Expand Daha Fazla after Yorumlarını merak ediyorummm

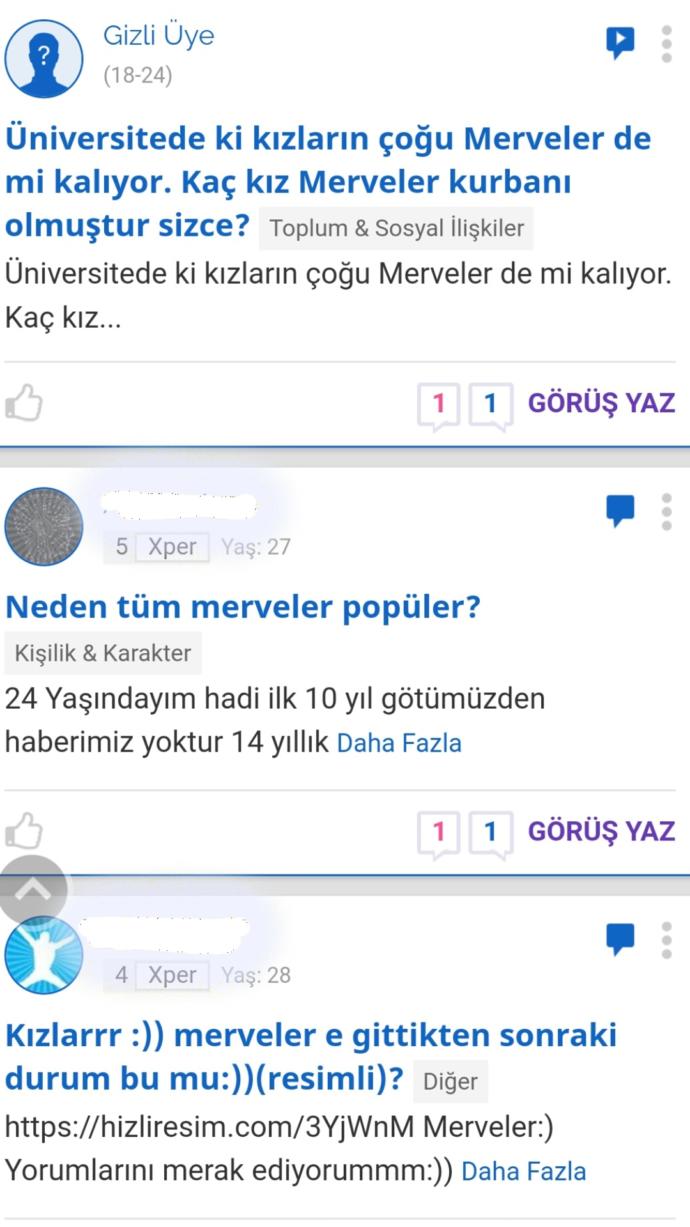[523, 1171]
